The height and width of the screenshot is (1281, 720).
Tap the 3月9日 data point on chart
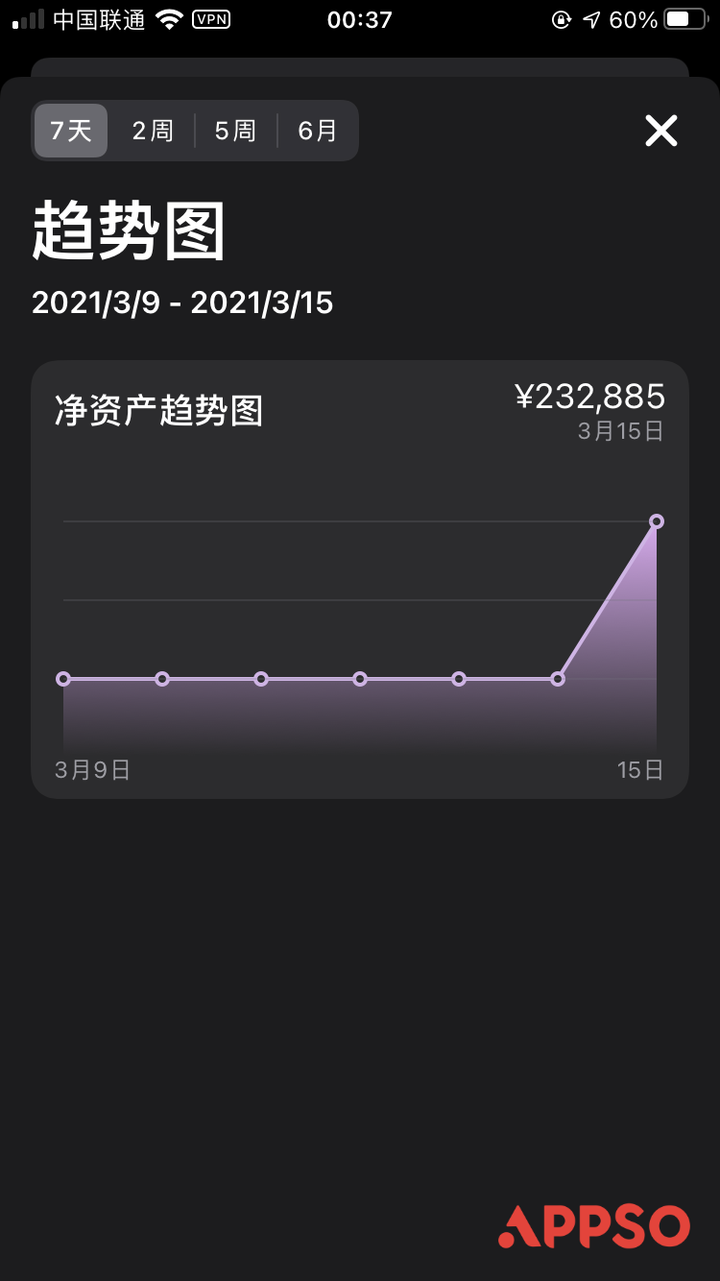tap(64, 679)
